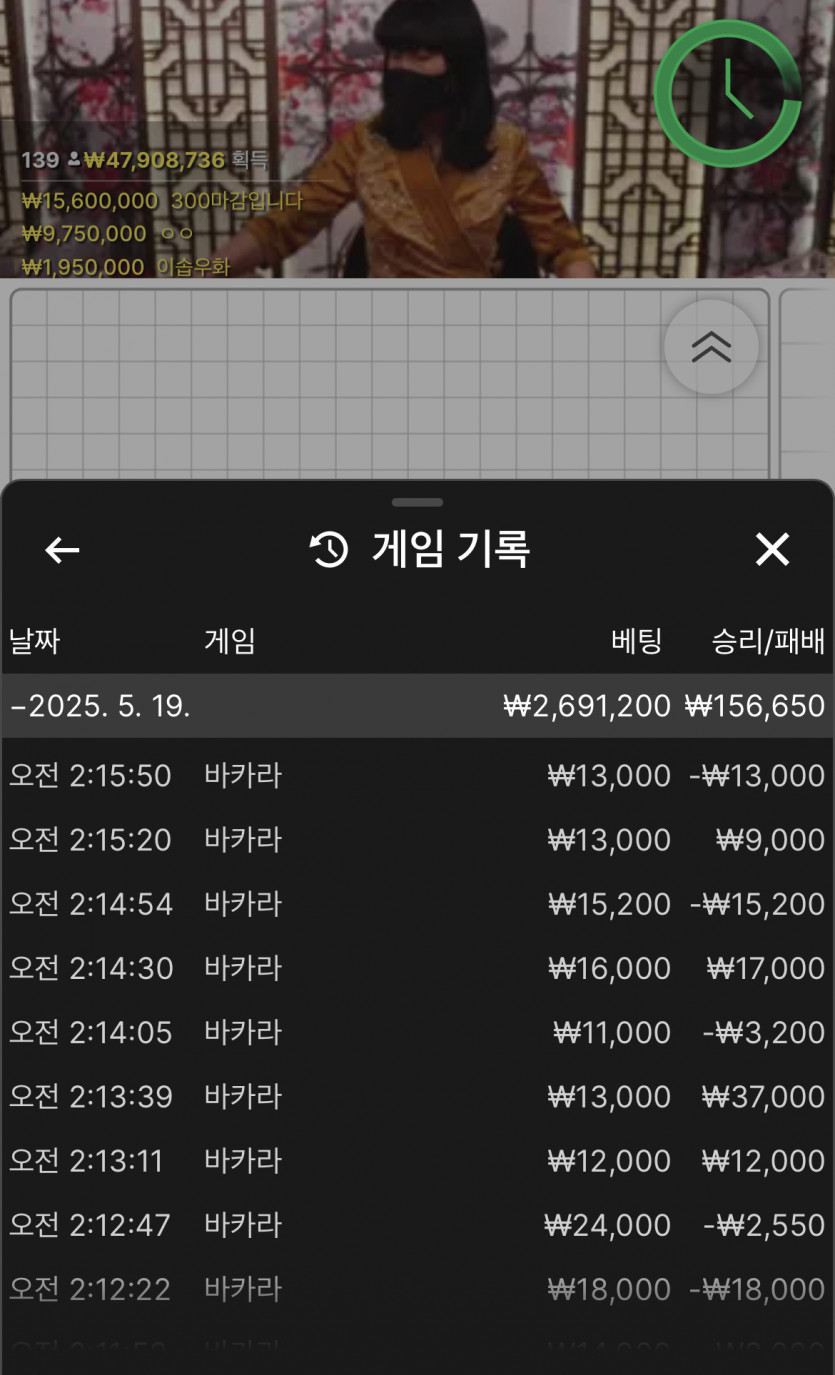
Task: Open the baccarat round at 2:15:50
Action: 417,776
